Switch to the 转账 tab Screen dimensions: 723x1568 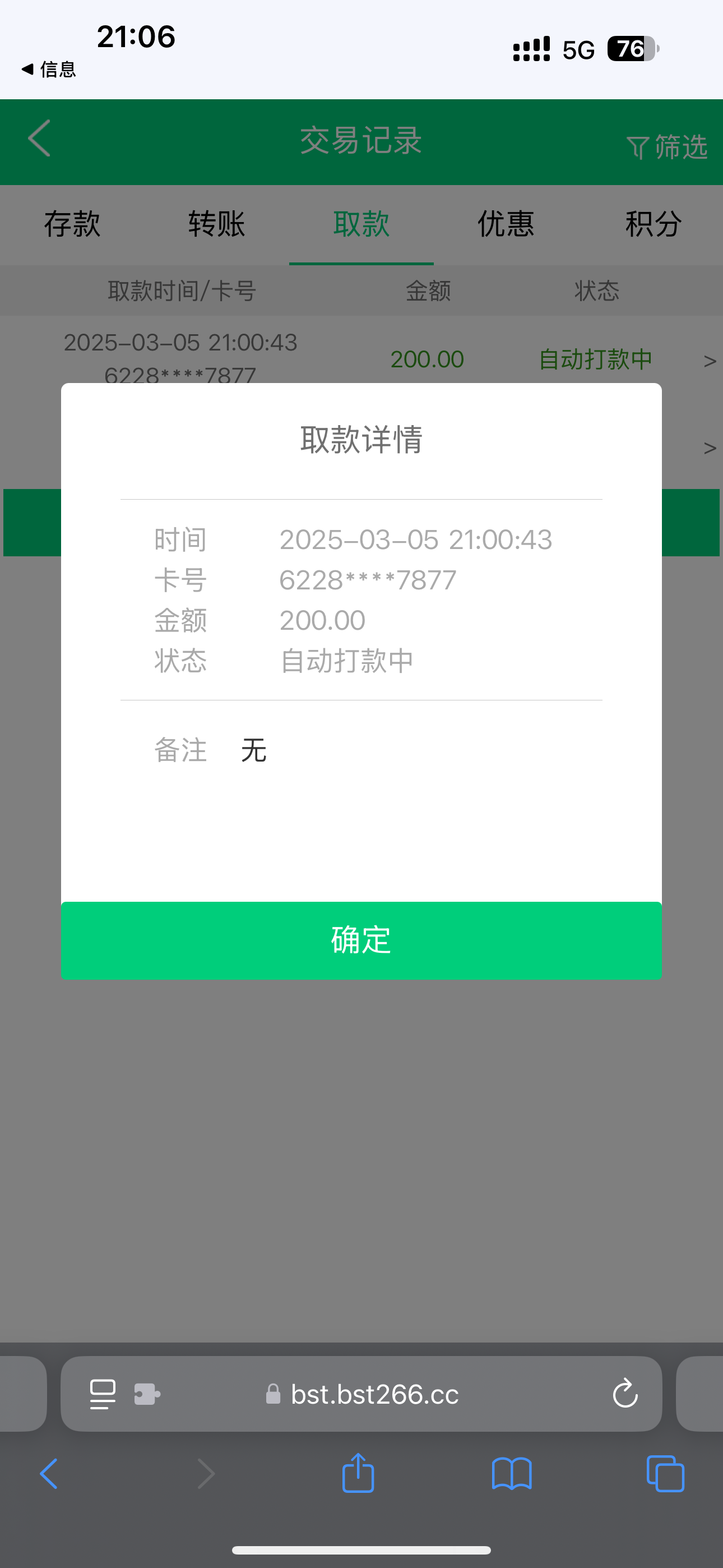[217, 224]
